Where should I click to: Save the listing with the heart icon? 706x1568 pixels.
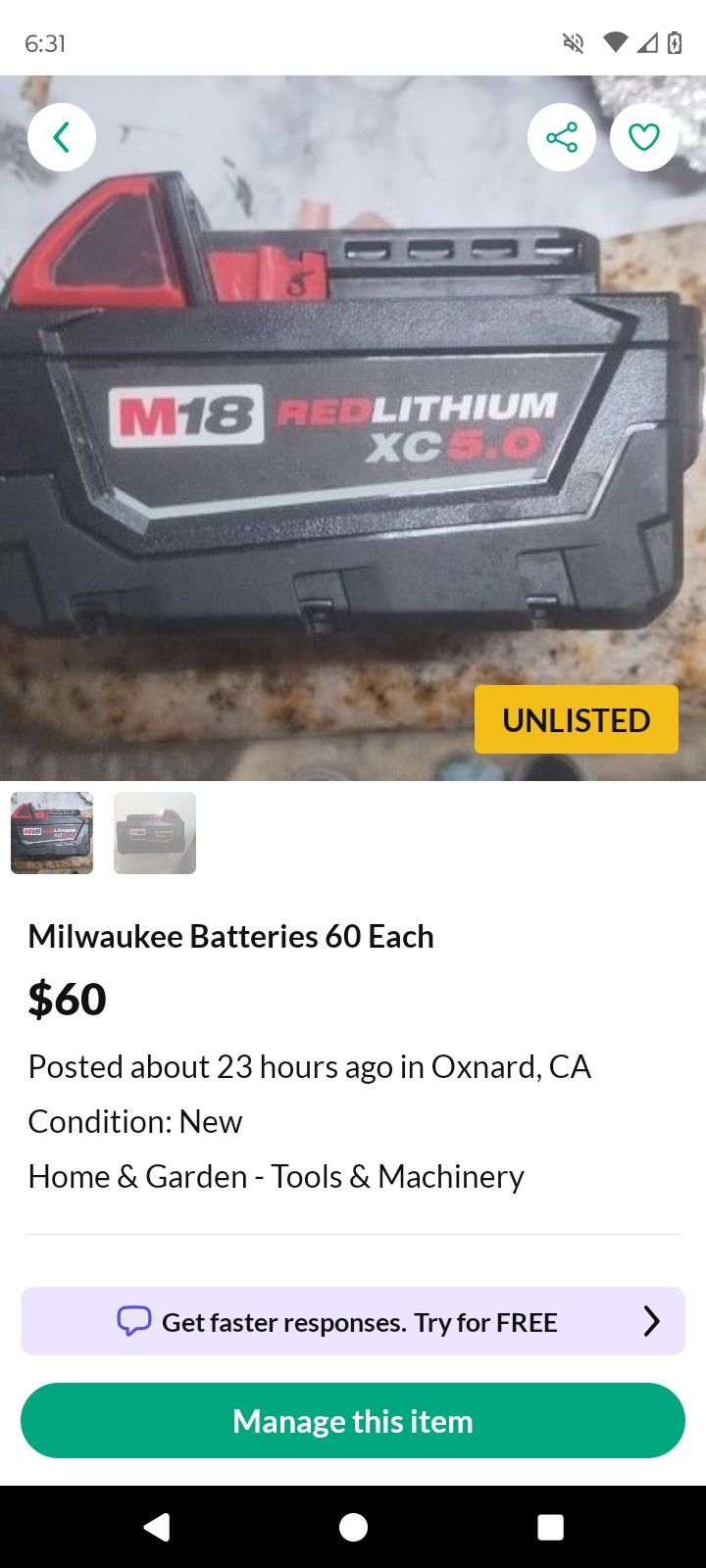coord(644,137)
